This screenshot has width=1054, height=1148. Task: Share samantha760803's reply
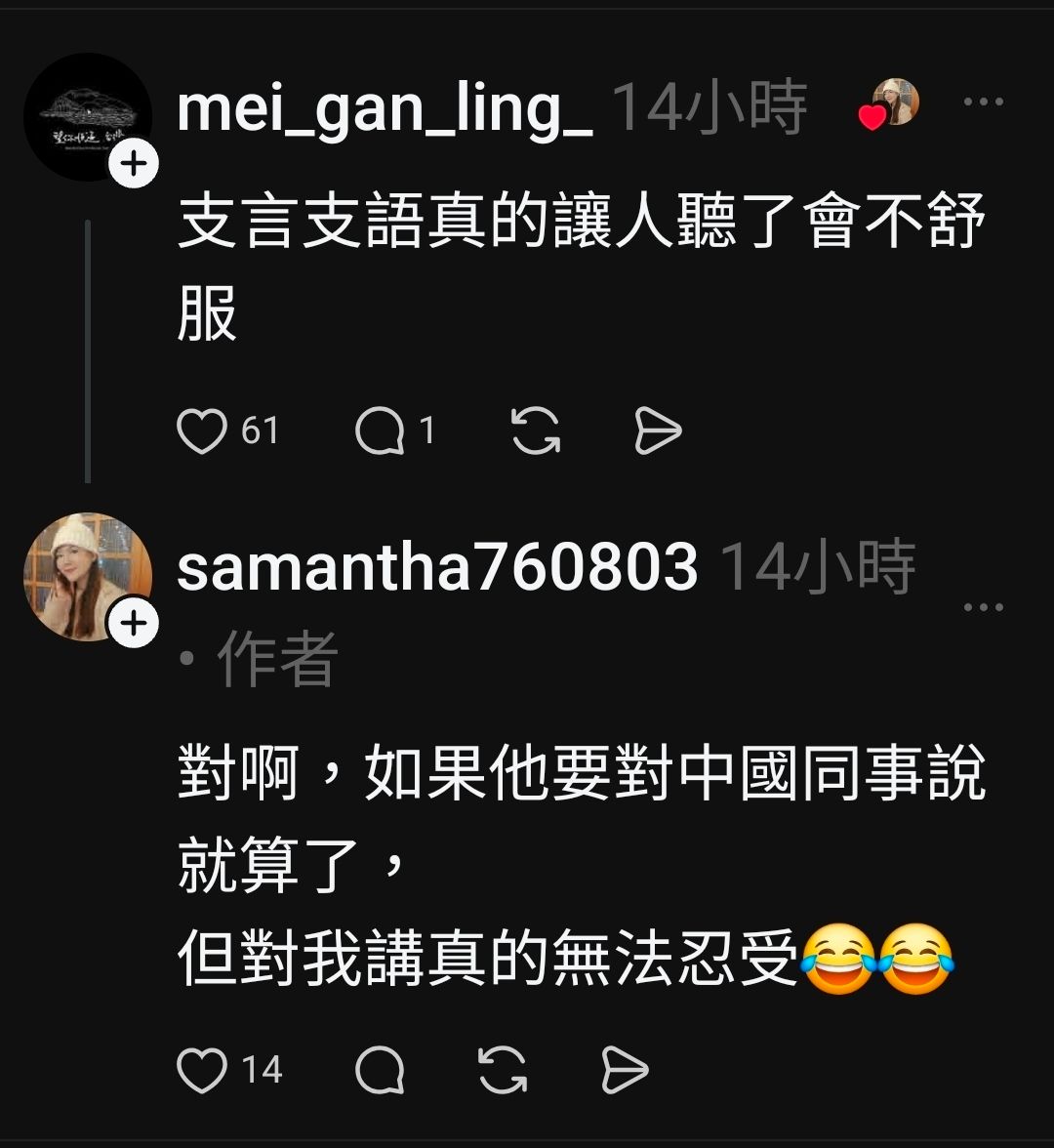[625, 1071]
